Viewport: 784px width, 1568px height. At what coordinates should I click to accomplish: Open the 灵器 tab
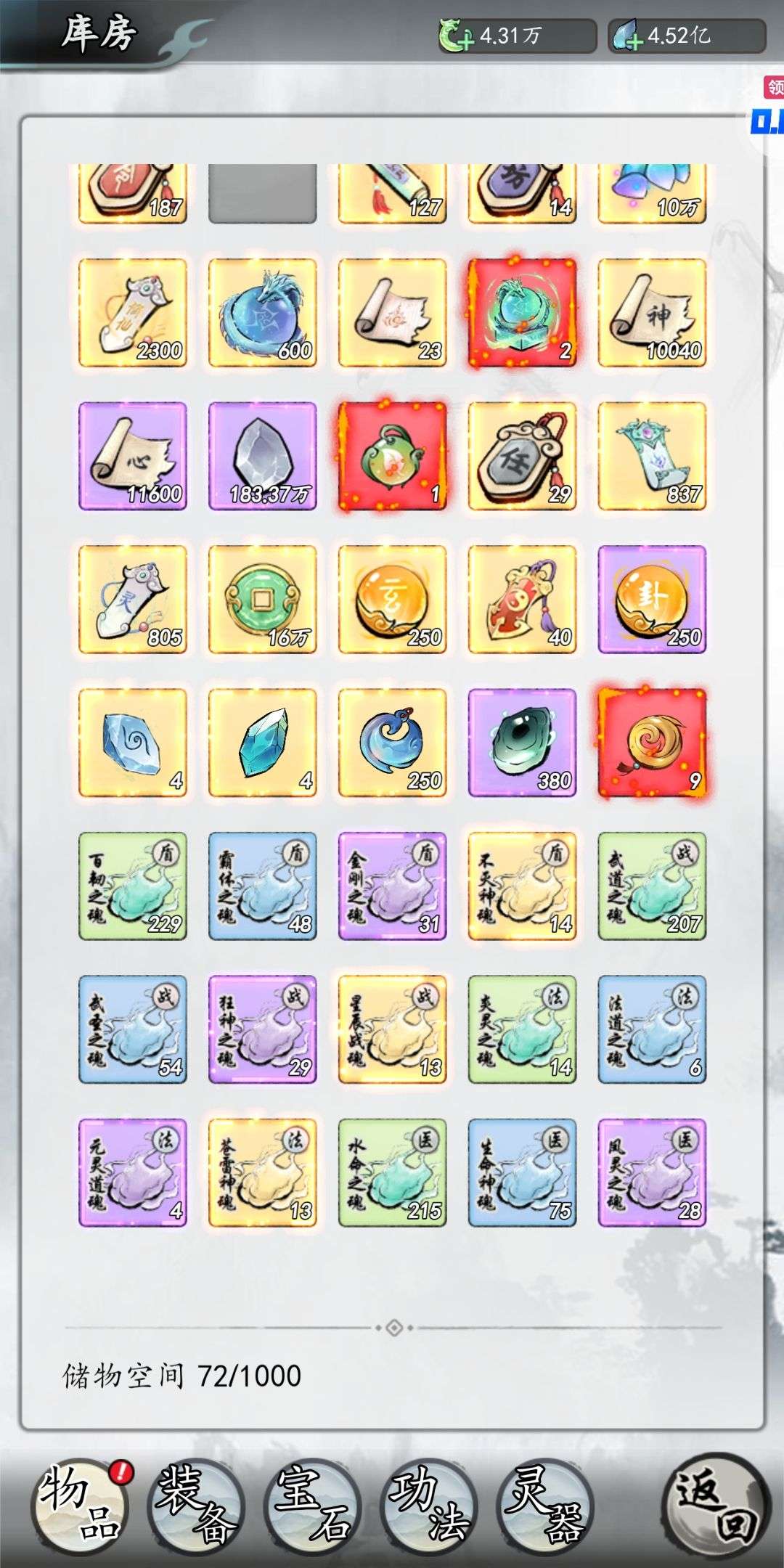544,1506
